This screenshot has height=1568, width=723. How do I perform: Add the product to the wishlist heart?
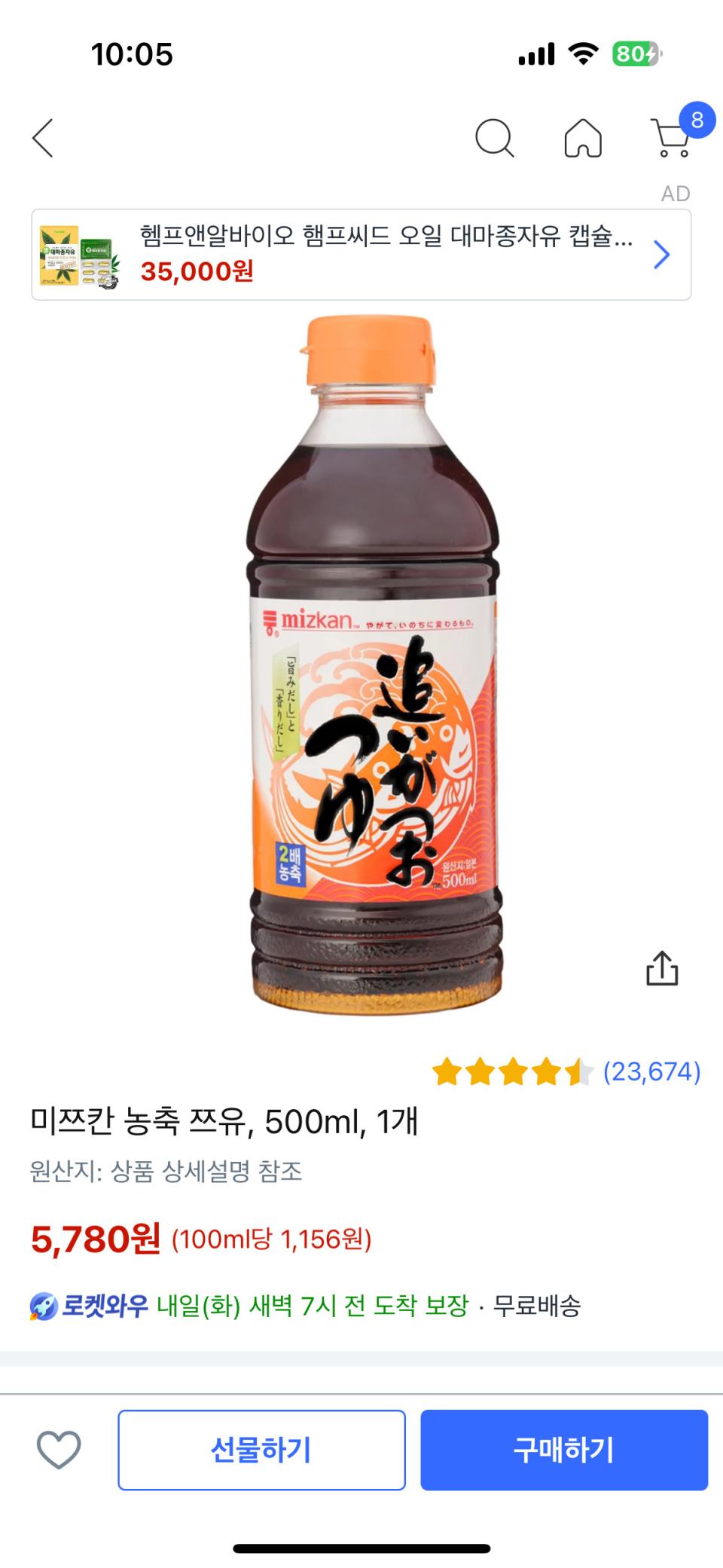59,1450
